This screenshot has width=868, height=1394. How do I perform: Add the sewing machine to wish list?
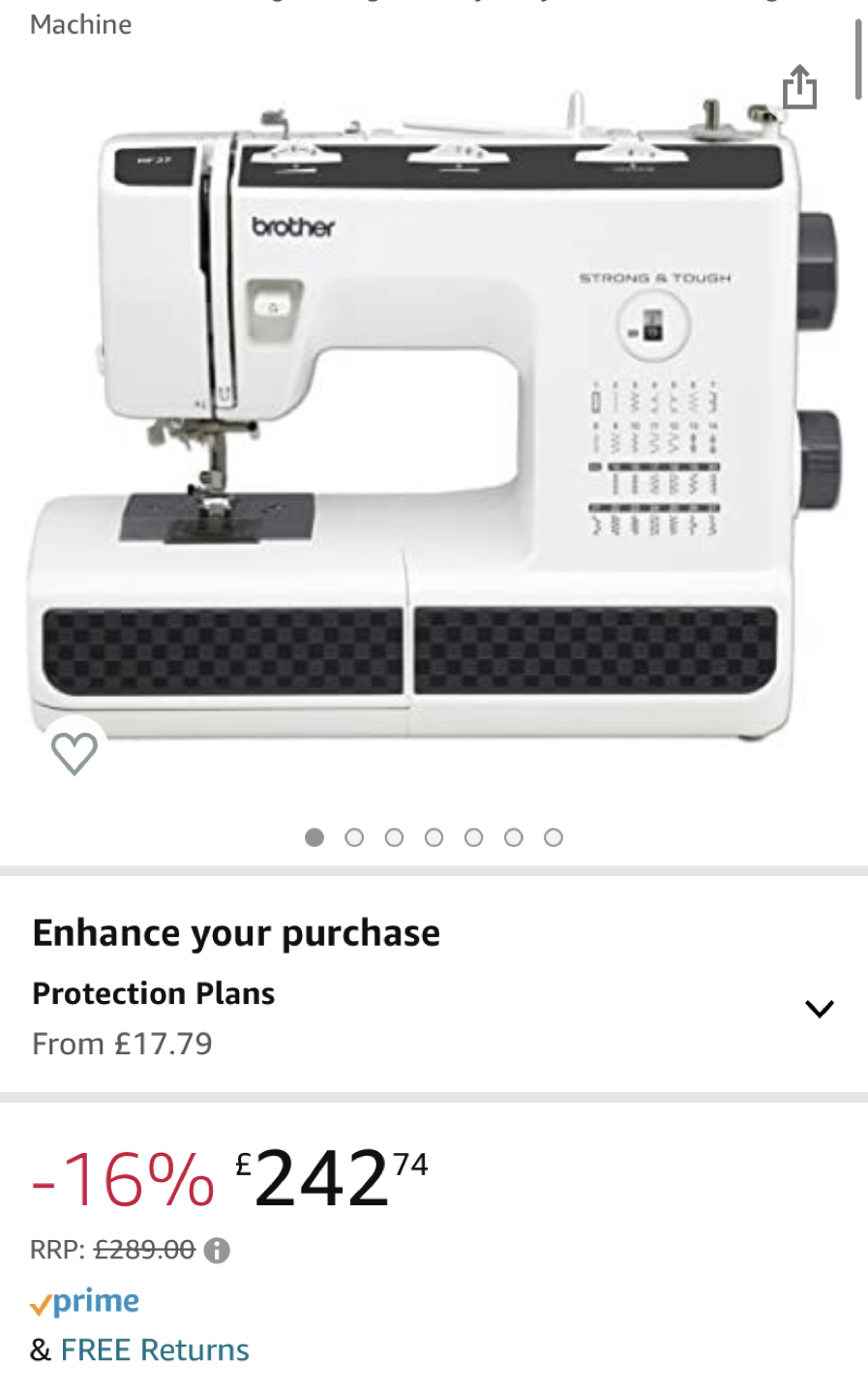tap(75, 753)
